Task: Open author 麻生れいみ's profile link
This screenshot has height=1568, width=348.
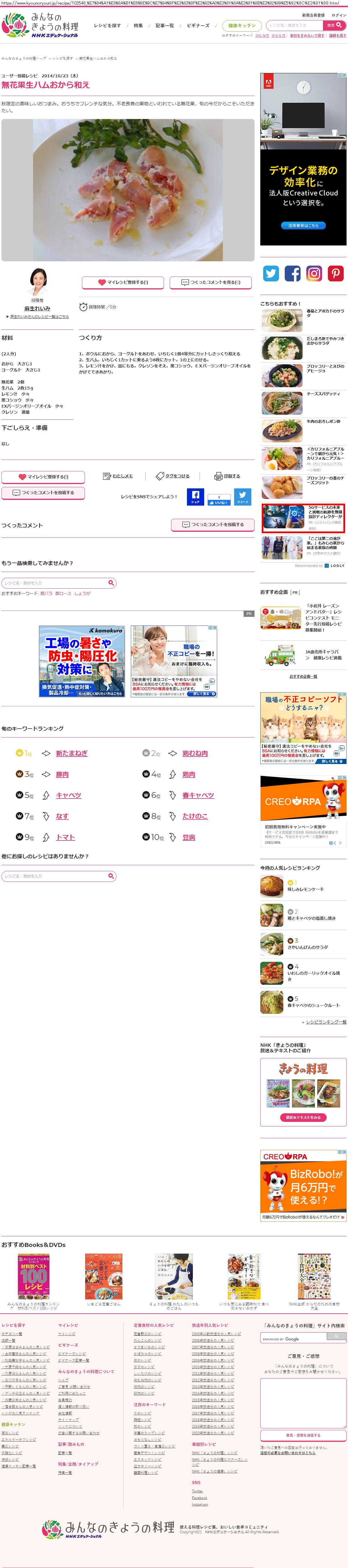Action: click(x=37, y=309)
